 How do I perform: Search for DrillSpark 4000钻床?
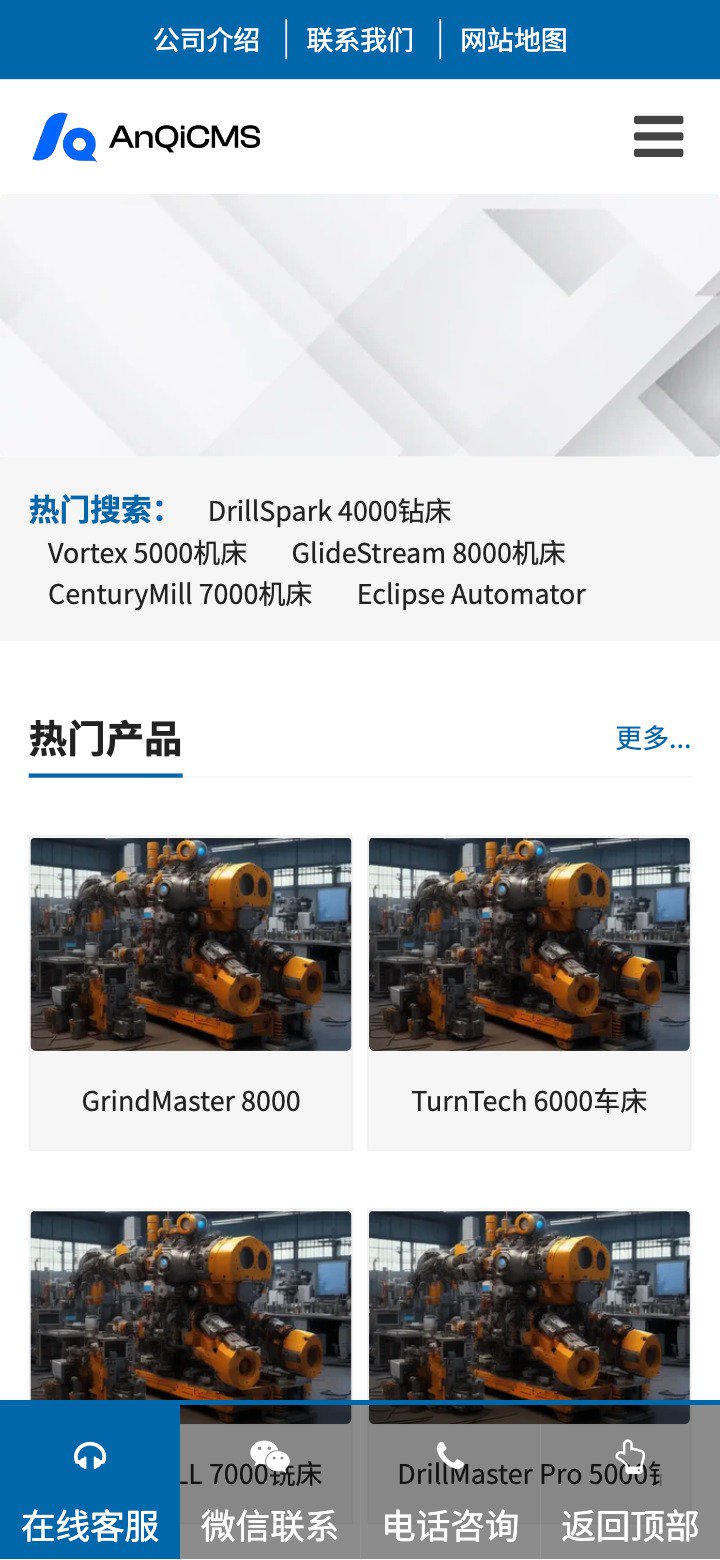coord(329,511)
